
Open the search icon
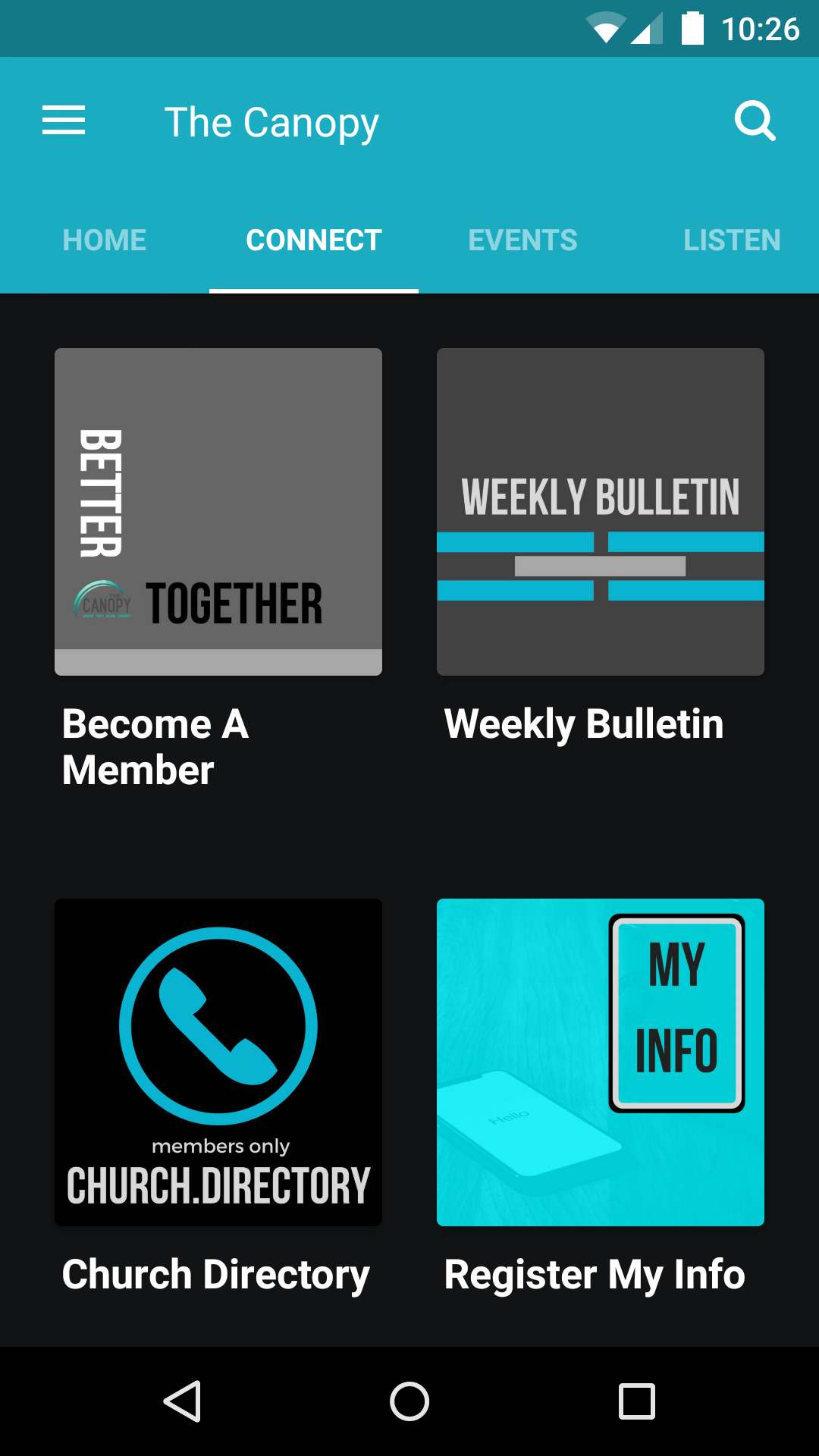click(x=755, y=121)
